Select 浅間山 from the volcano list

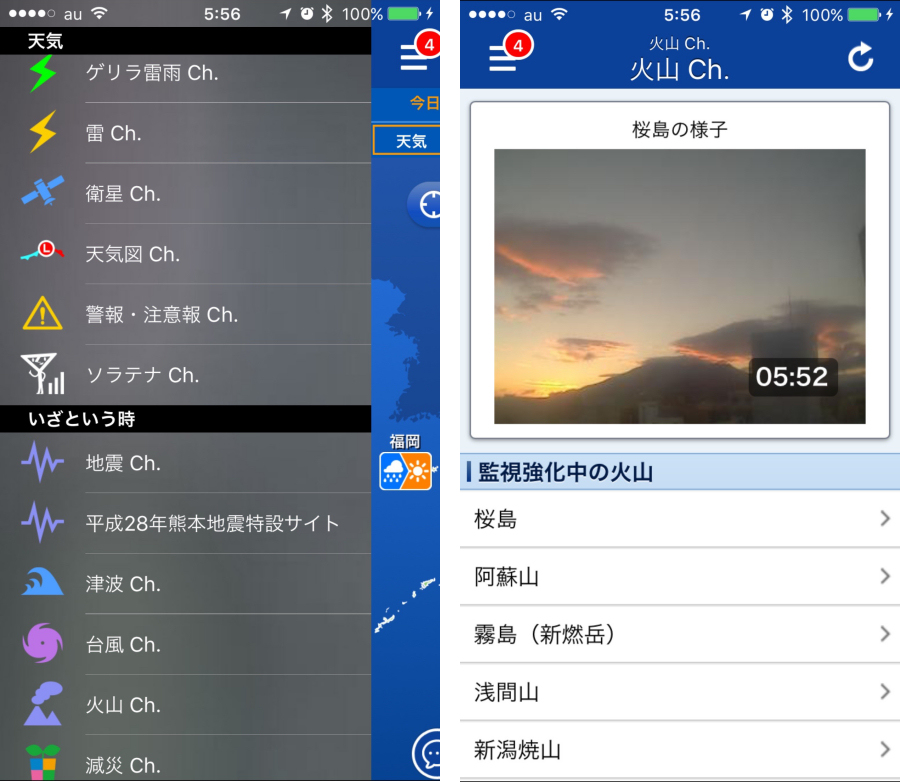[x=679, y=692]
